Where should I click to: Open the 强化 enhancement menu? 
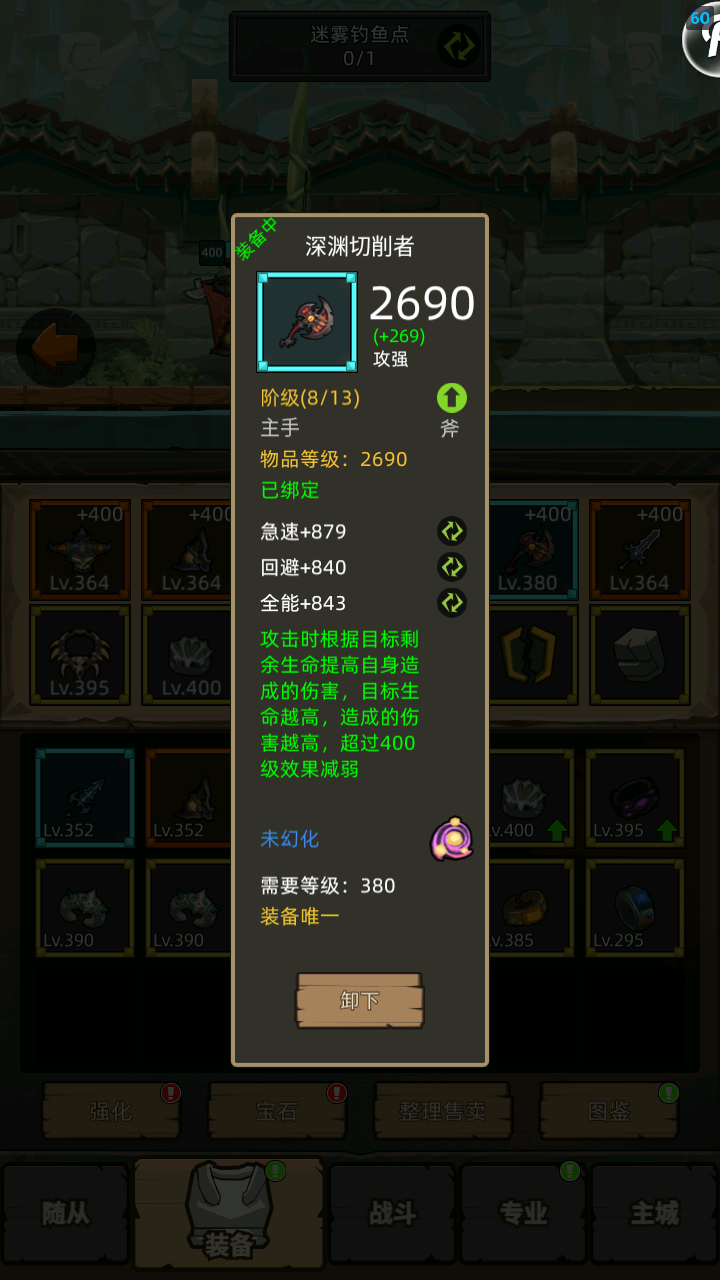pyautogui.click(x=111, y=1111)
